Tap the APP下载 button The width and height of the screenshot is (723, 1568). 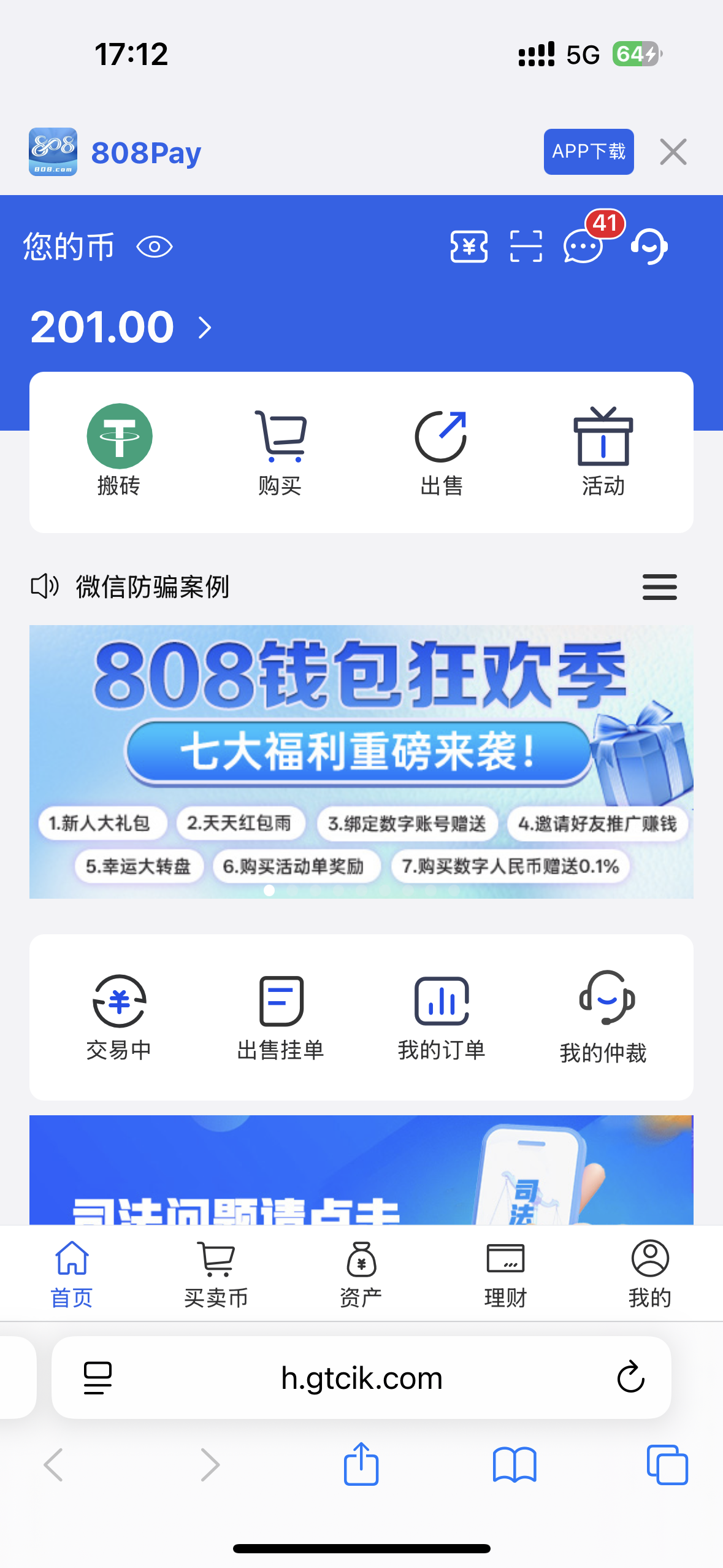point(588,151)
